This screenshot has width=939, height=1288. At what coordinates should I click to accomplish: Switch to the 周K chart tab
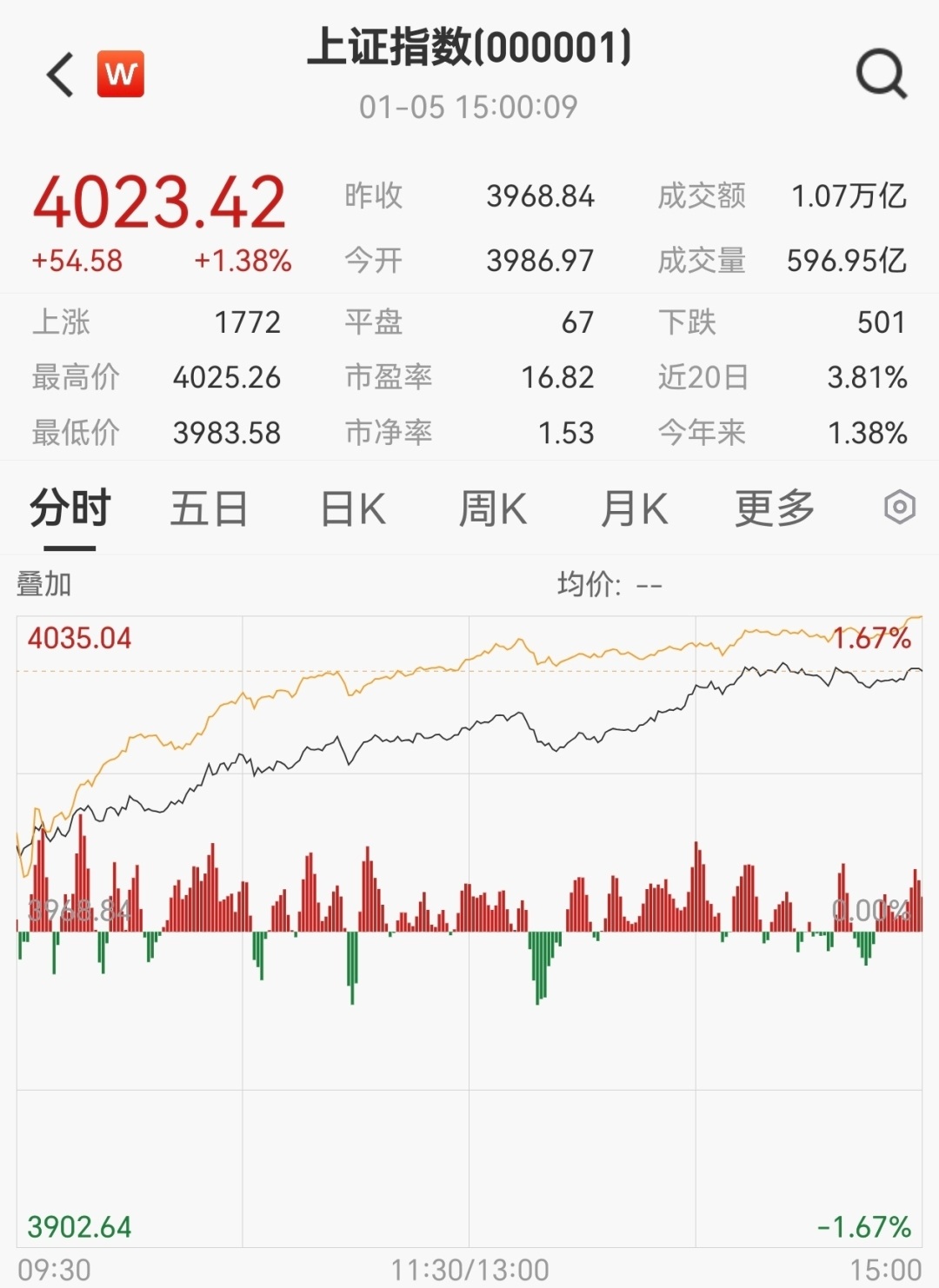pyautogui.click(x=492, y=508)
